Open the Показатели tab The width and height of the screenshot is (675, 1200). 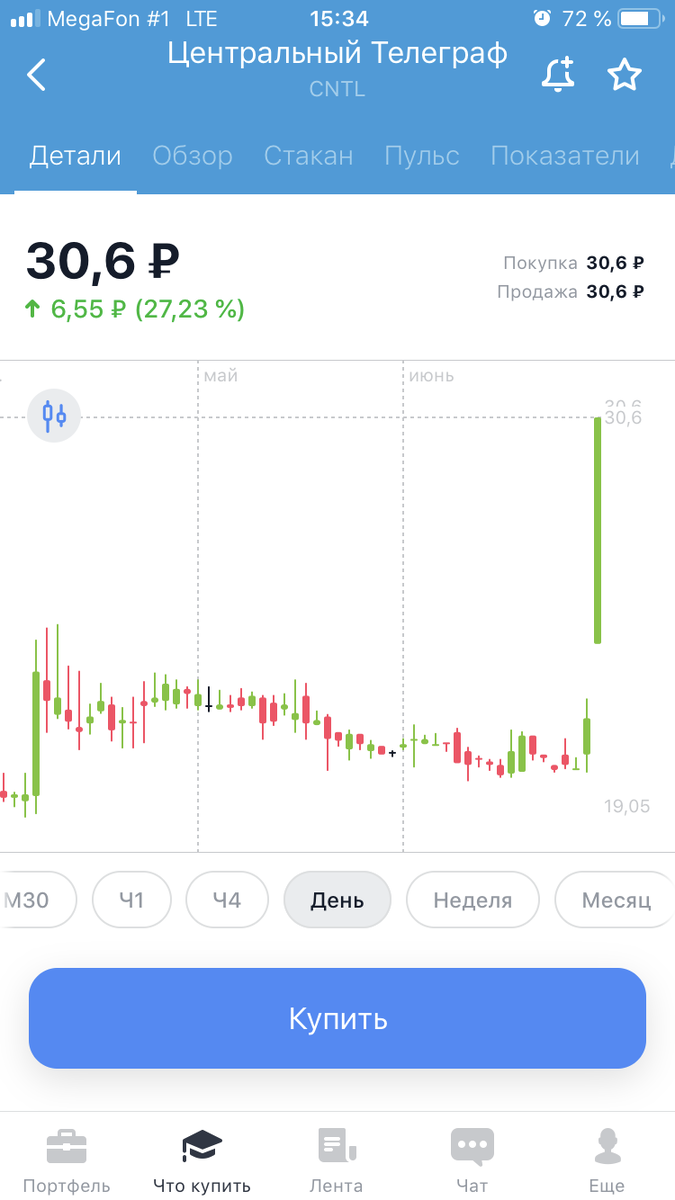564,156
